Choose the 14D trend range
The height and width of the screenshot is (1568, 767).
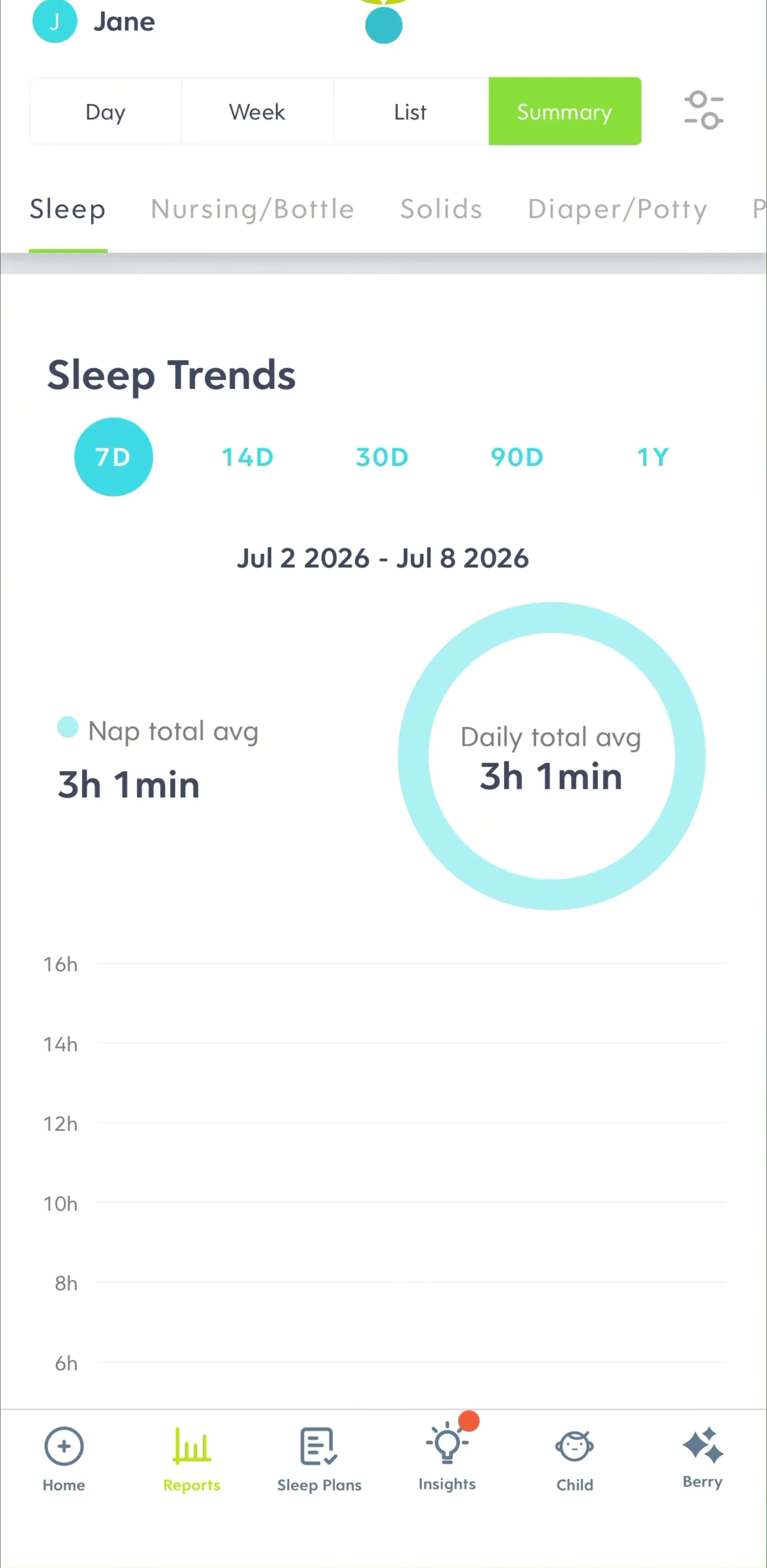click(x=247, y=457)
